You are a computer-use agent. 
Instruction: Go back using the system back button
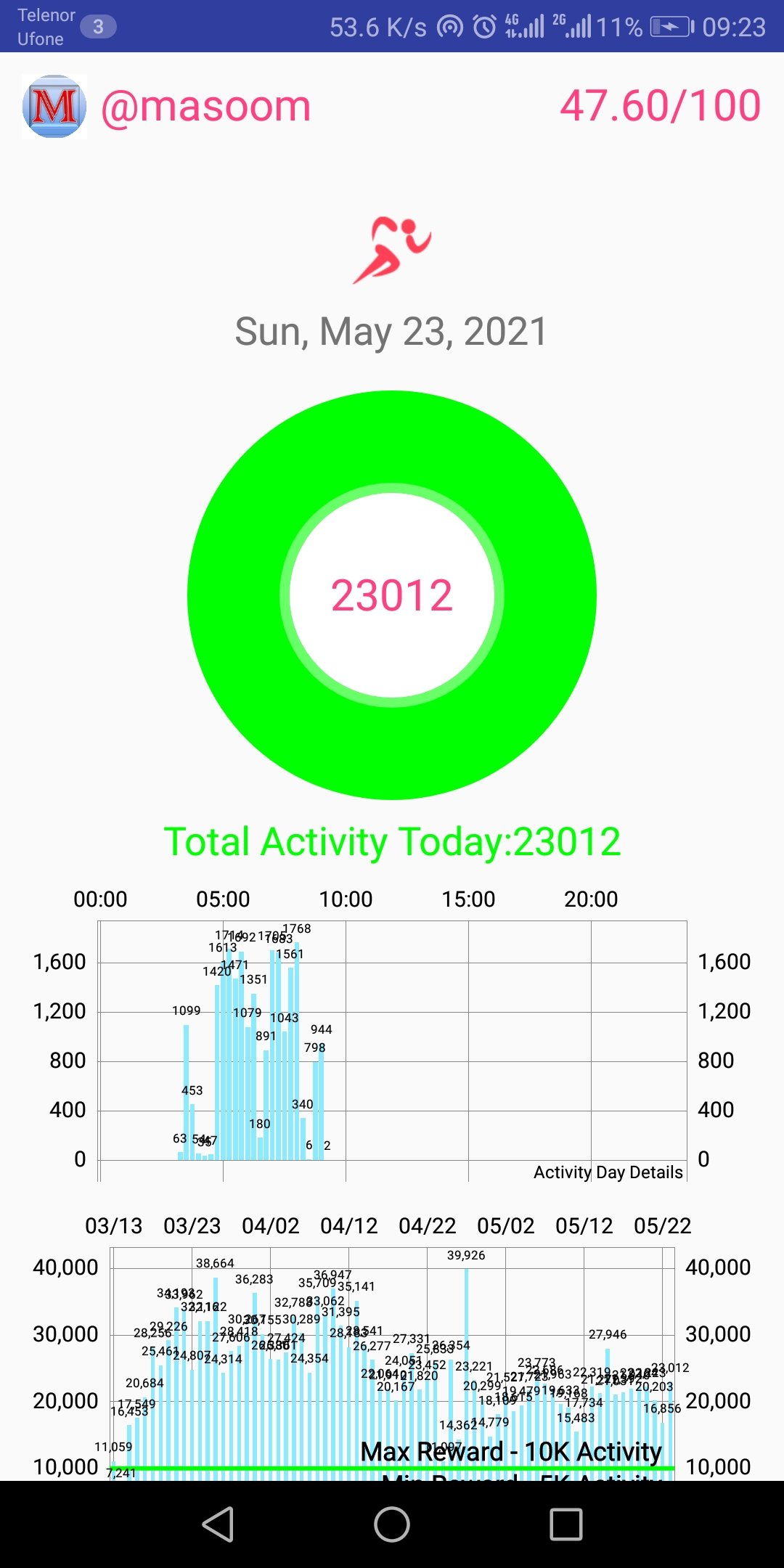coord(218,1524)
